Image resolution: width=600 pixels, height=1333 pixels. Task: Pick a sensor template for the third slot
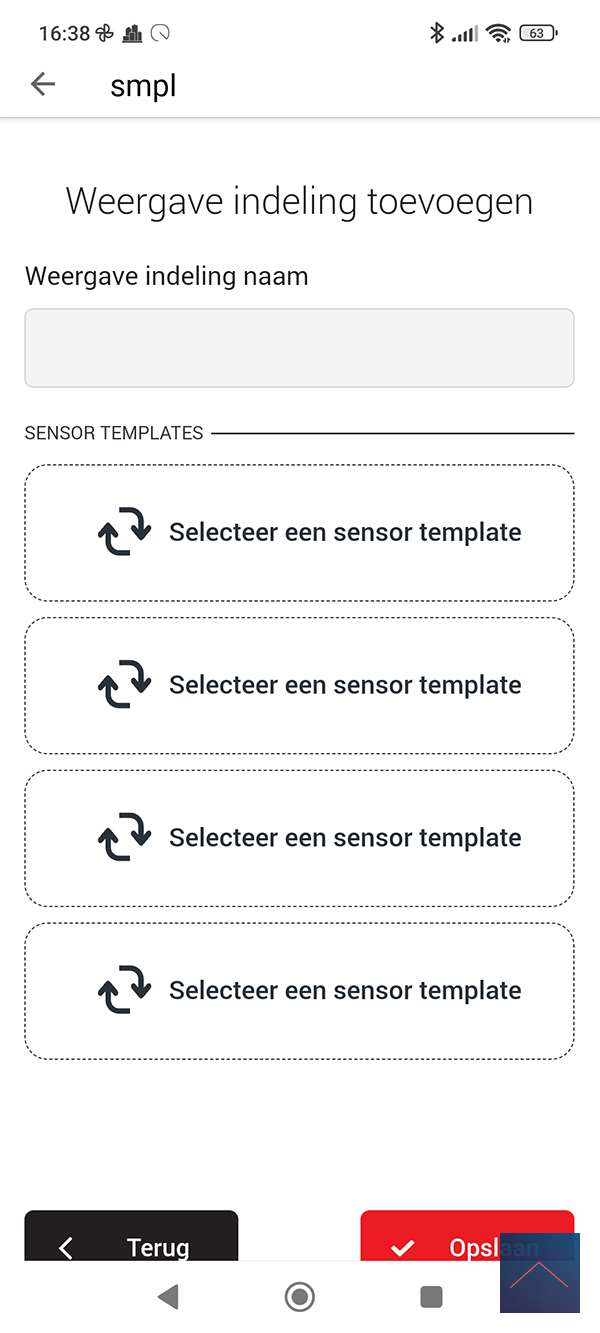299,838
